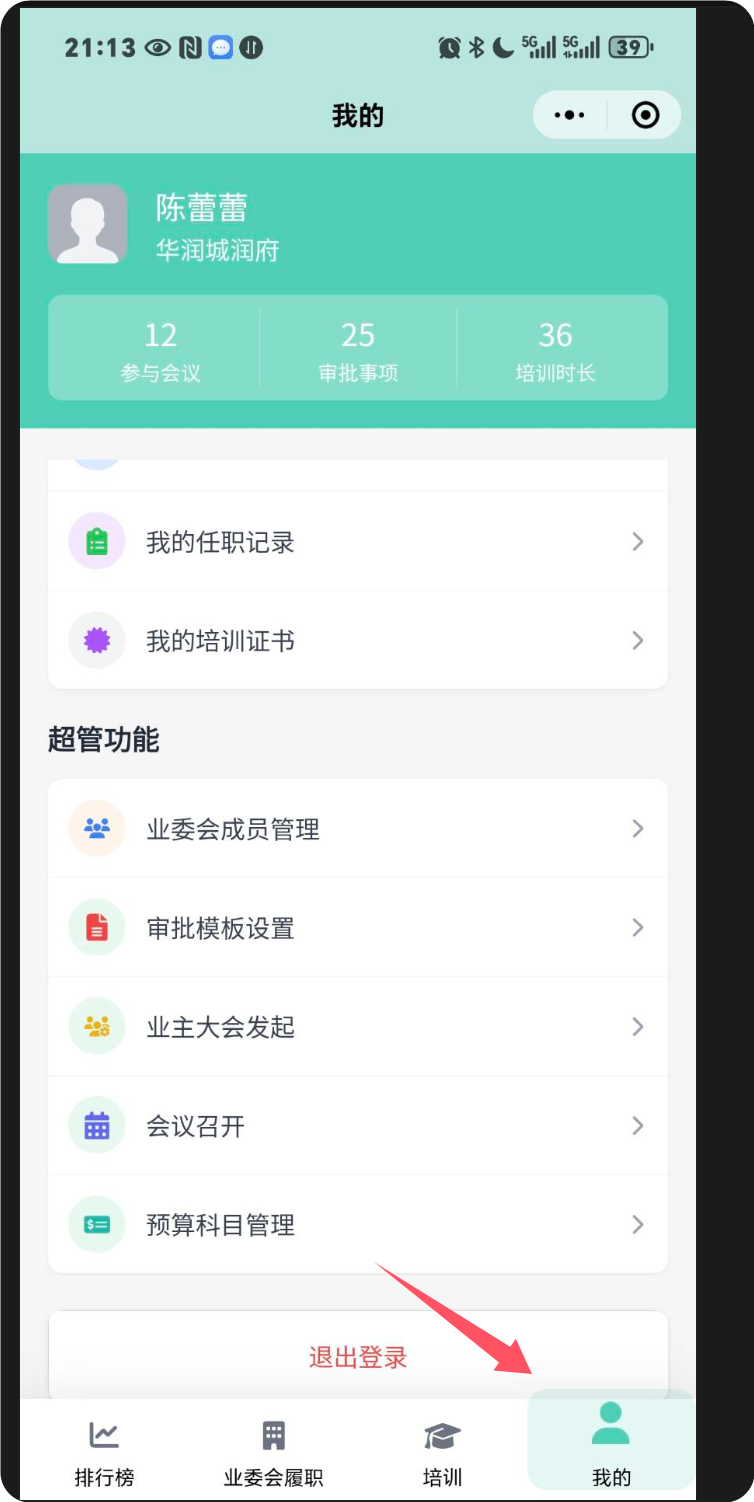754x1502 pixels.
Task: Open 我的任职记录
Action: click(x=357, y=542)
